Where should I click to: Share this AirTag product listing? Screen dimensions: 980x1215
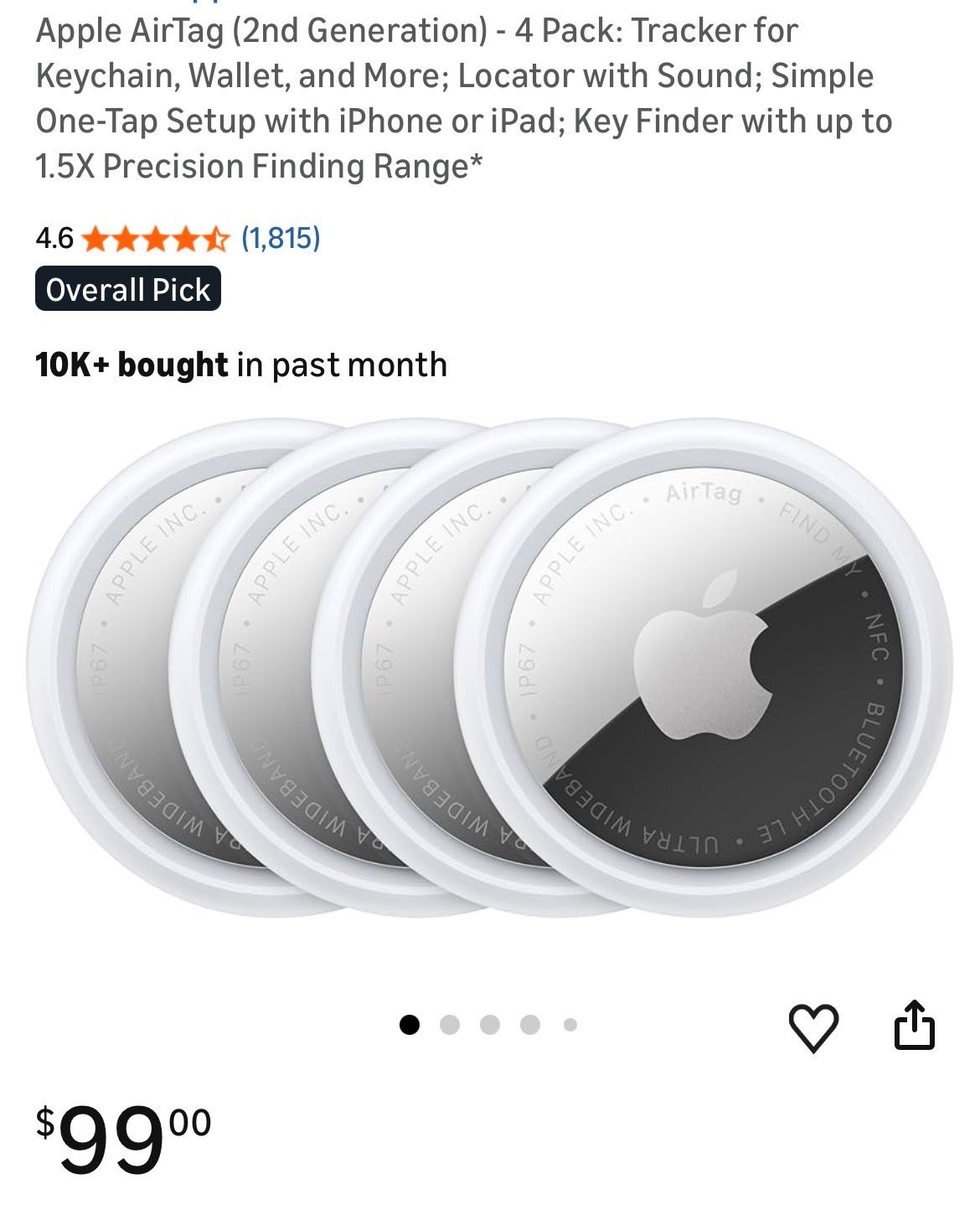(x=914, y=1025)
